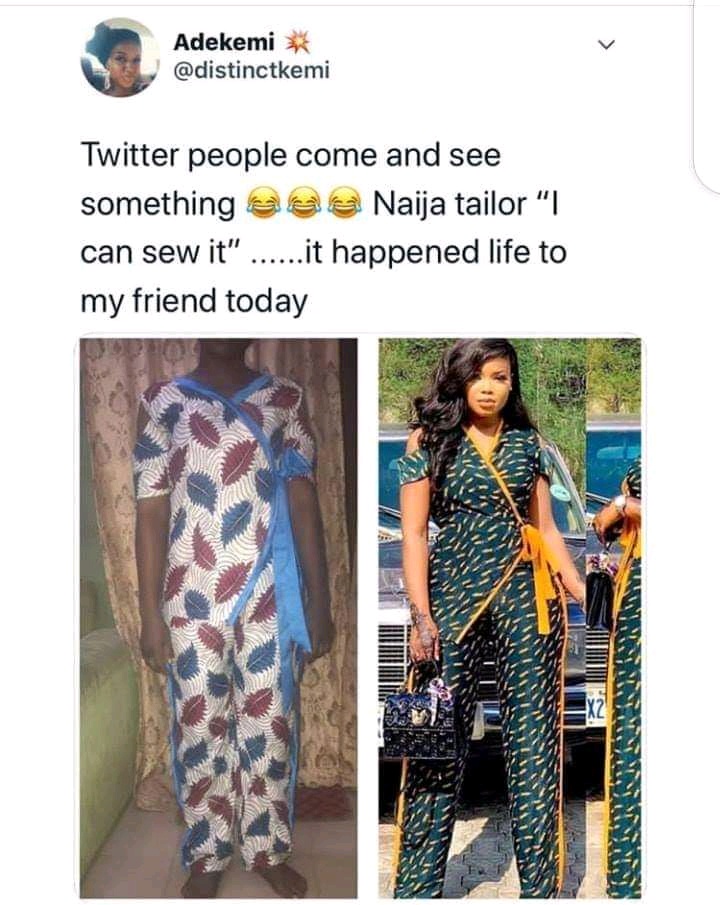Image resolution: width=720 pixels, height=905 pixels.
Task: Open the green jumpsuit photo
Action: pos(509,617)
